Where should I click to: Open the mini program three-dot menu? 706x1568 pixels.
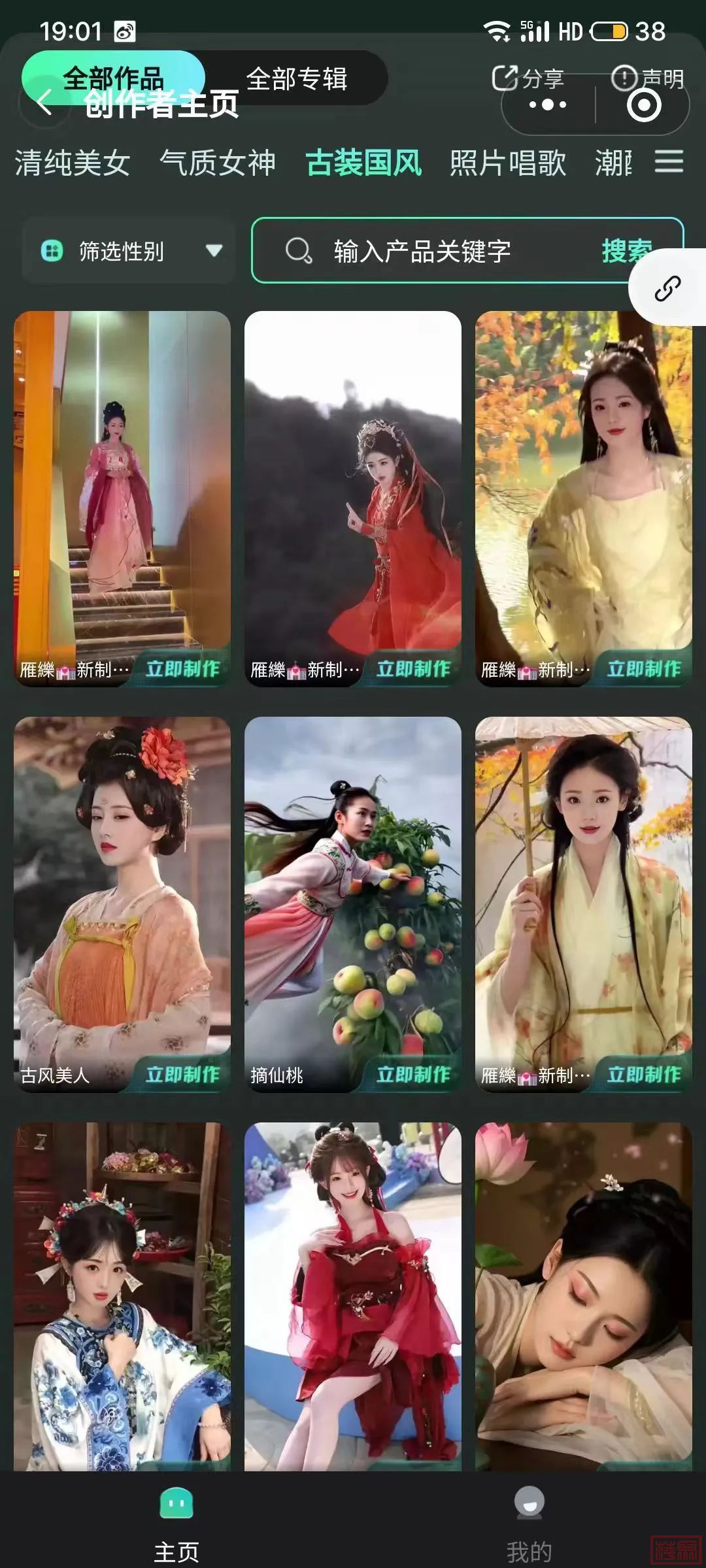point(548,105)
